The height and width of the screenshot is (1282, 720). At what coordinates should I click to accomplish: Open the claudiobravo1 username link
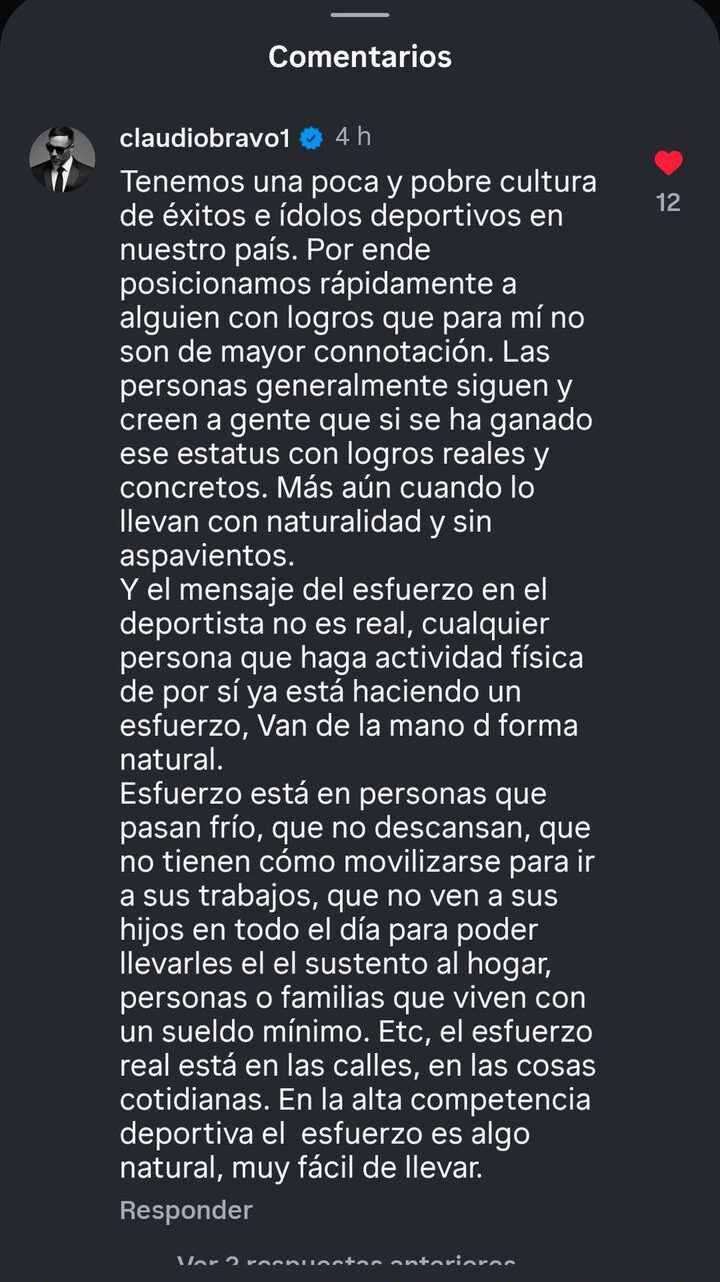pos(204,139)
